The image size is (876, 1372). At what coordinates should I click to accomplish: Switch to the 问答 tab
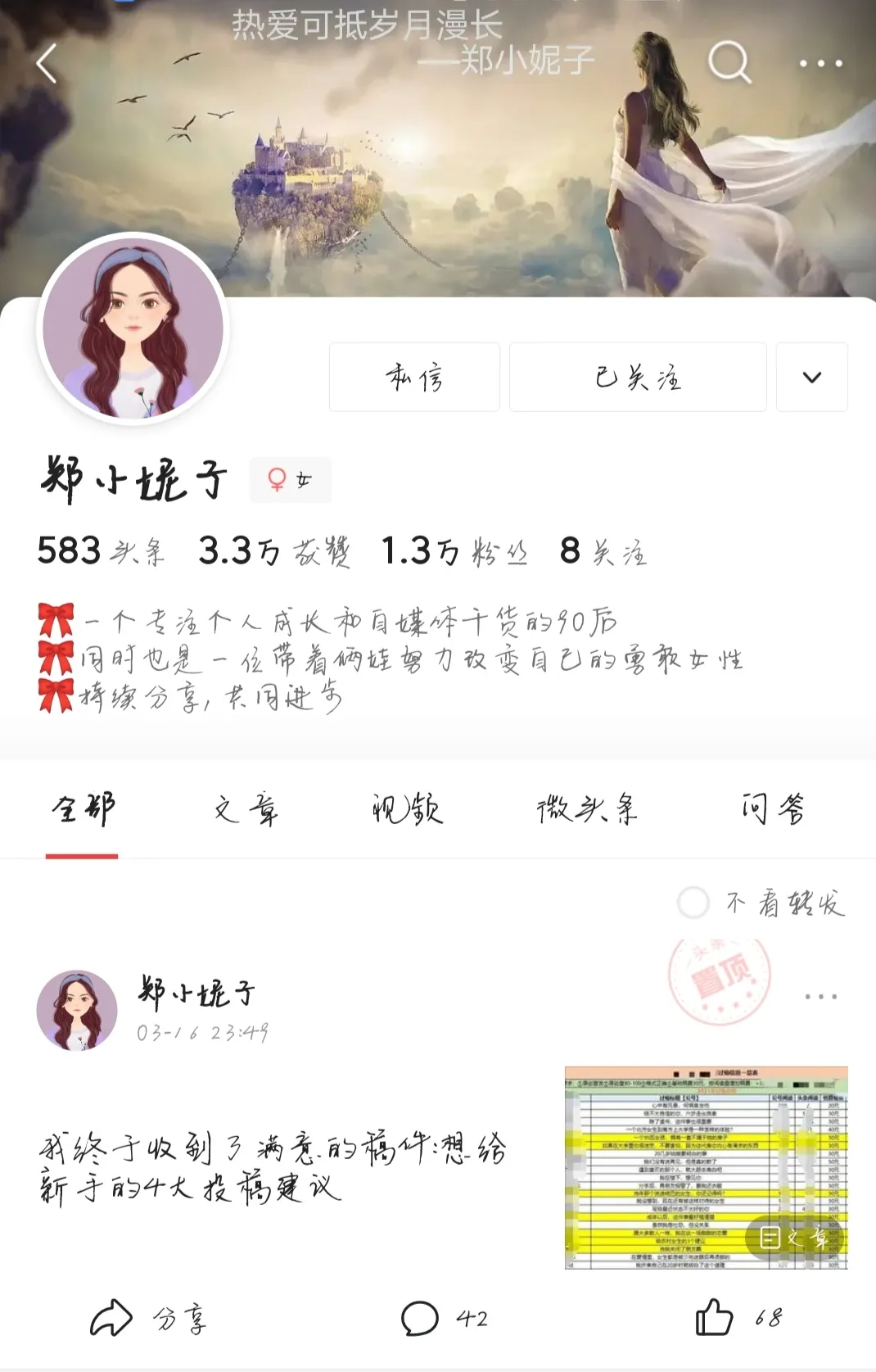coord(772,809)
